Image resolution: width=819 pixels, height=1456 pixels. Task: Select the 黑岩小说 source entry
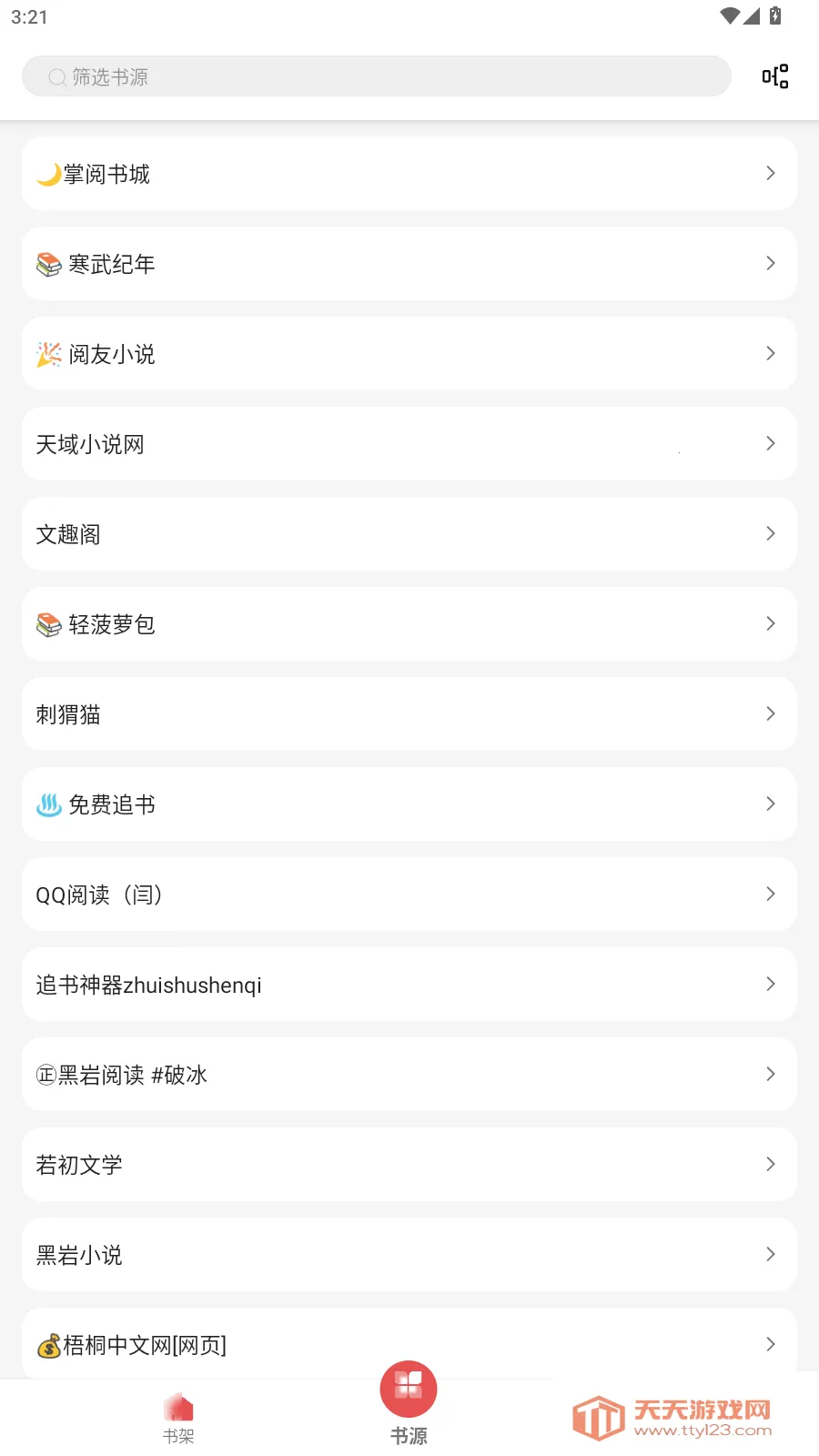click(408, 1254)
